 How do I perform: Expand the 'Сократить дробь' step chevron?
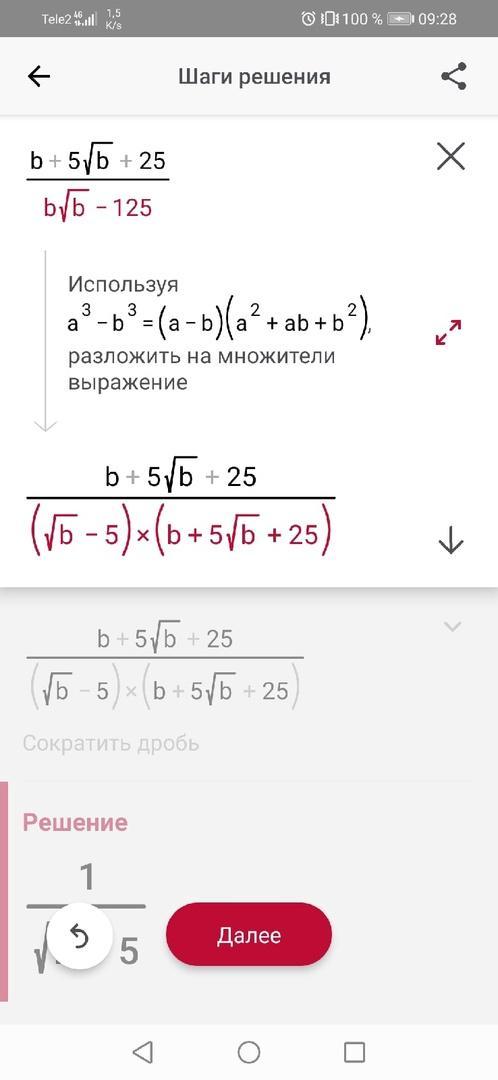click(x=453, y=626)
